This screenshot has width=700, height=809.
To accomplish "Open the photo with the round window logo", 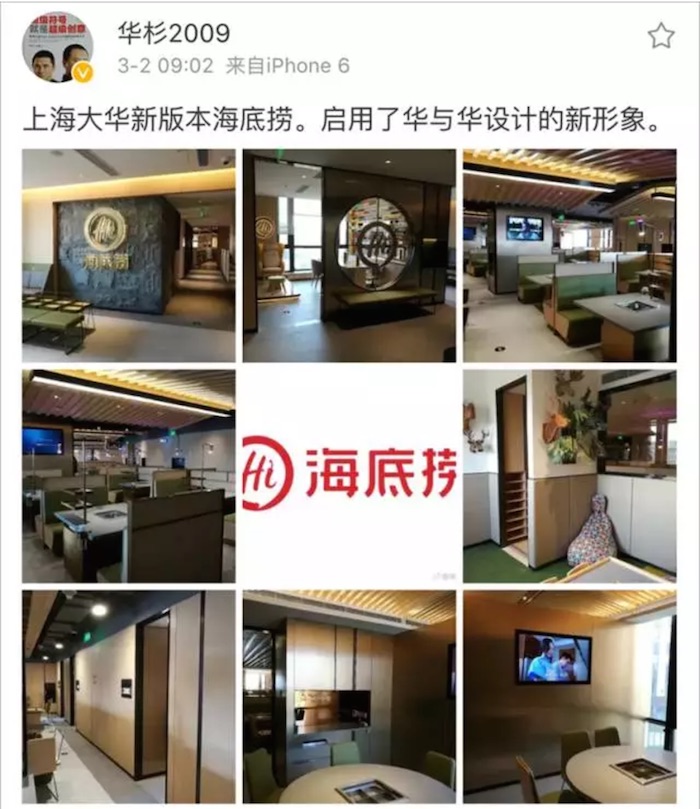I will 348,255.
